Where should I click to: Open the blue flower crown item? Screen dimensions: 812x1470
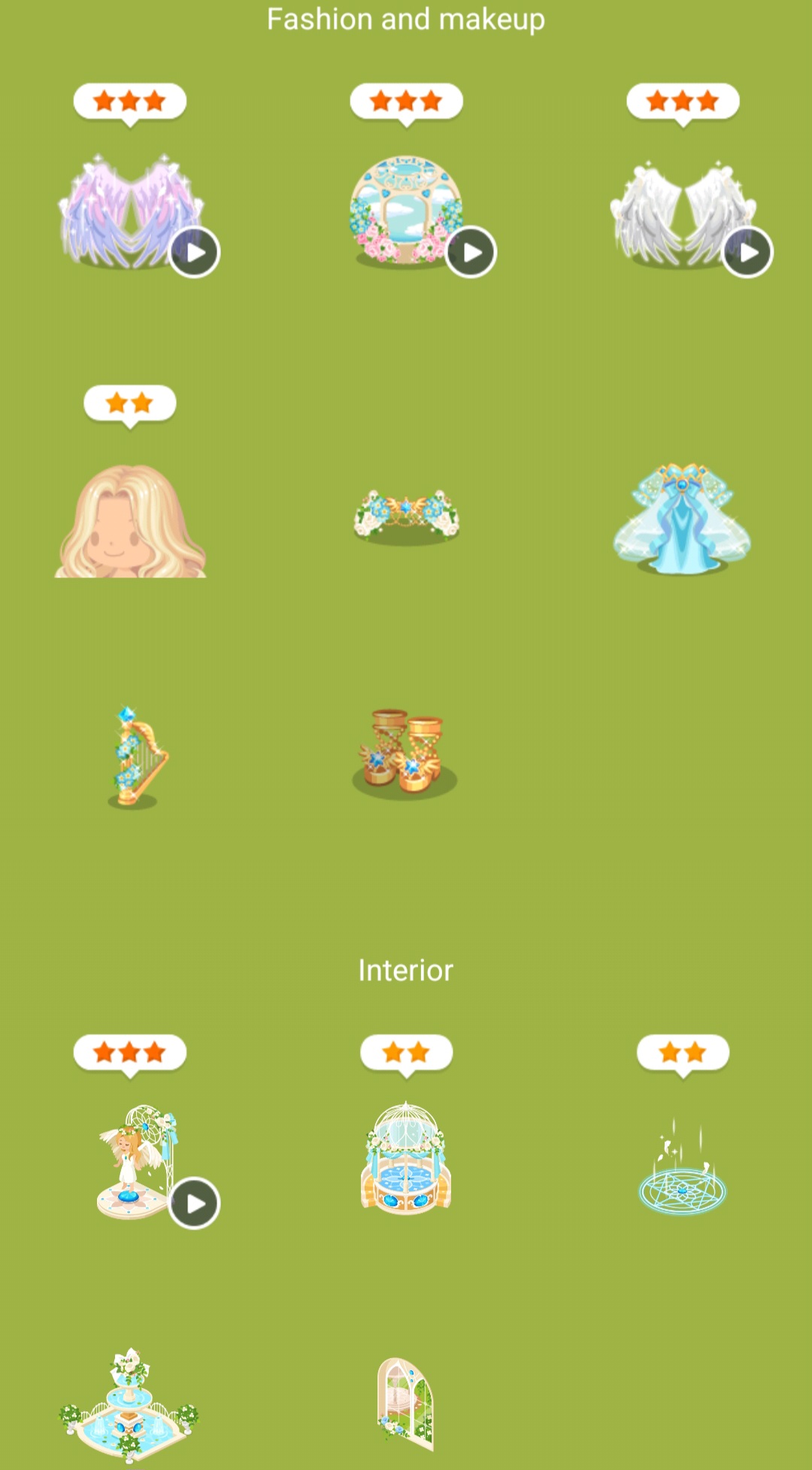tap(406, 515)
